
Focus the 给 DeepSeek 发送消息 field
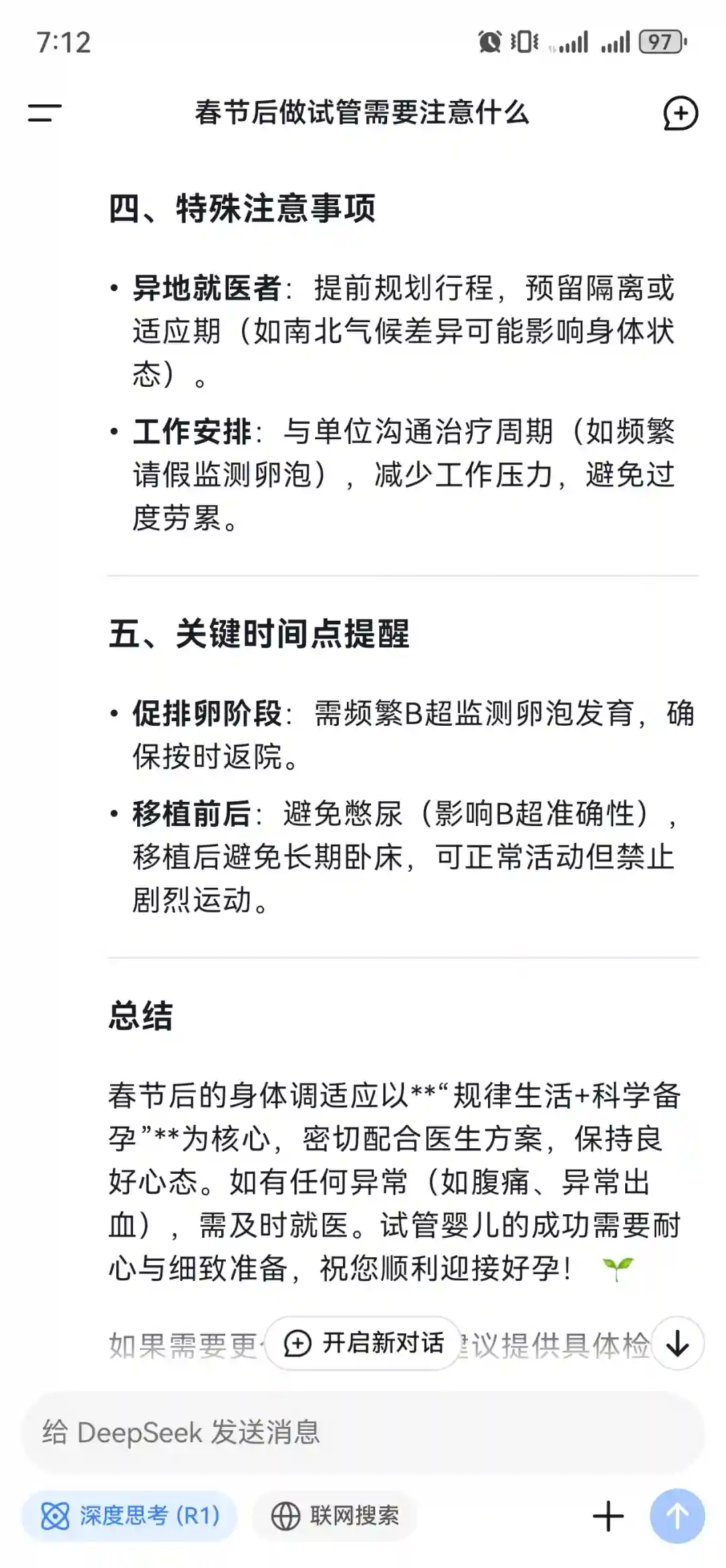363,1433
